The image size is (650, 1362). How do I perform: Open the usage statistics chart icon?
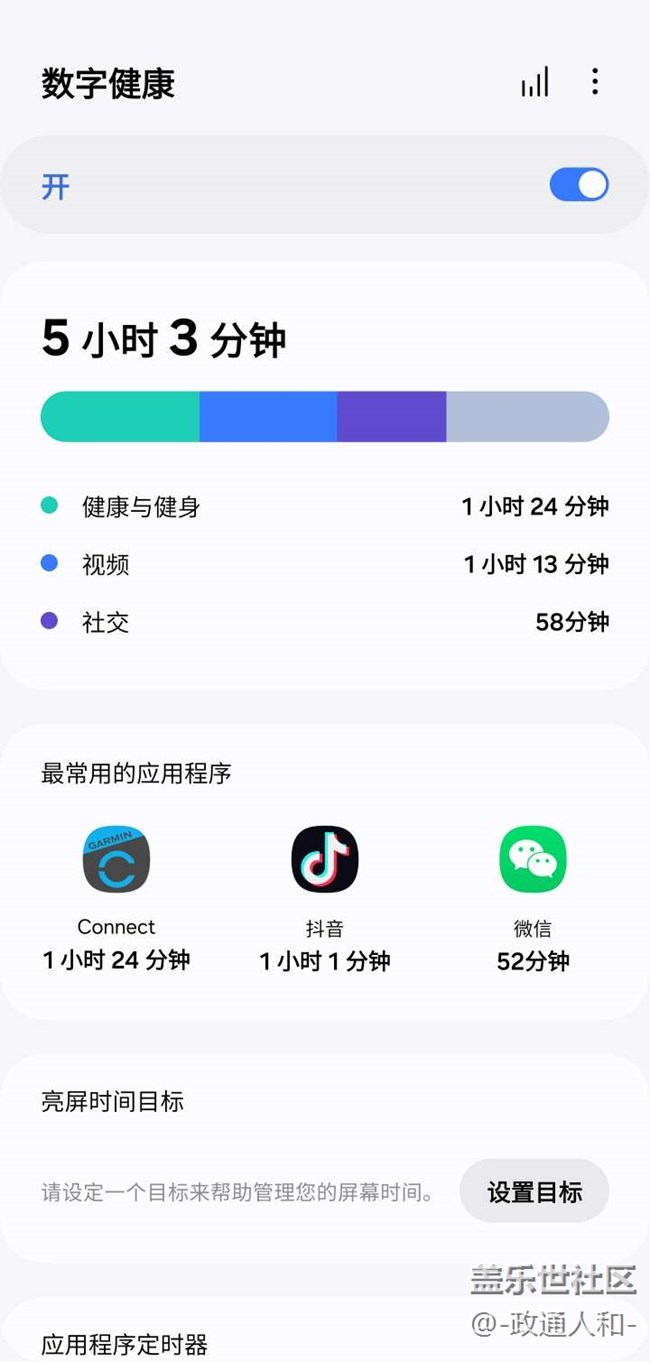pos(535,82)
